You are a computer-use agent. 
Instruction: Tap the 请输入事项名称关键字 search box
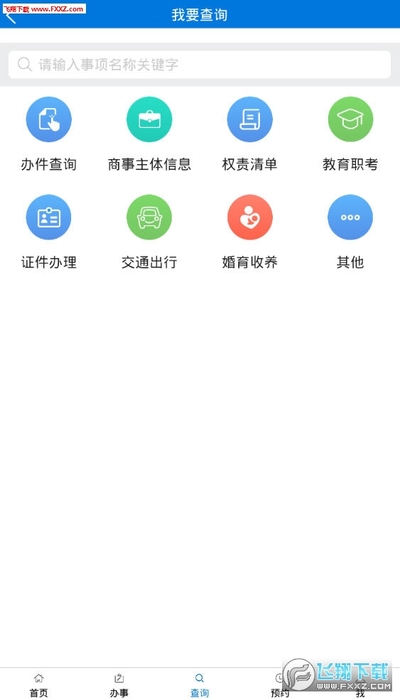point(200,65)
